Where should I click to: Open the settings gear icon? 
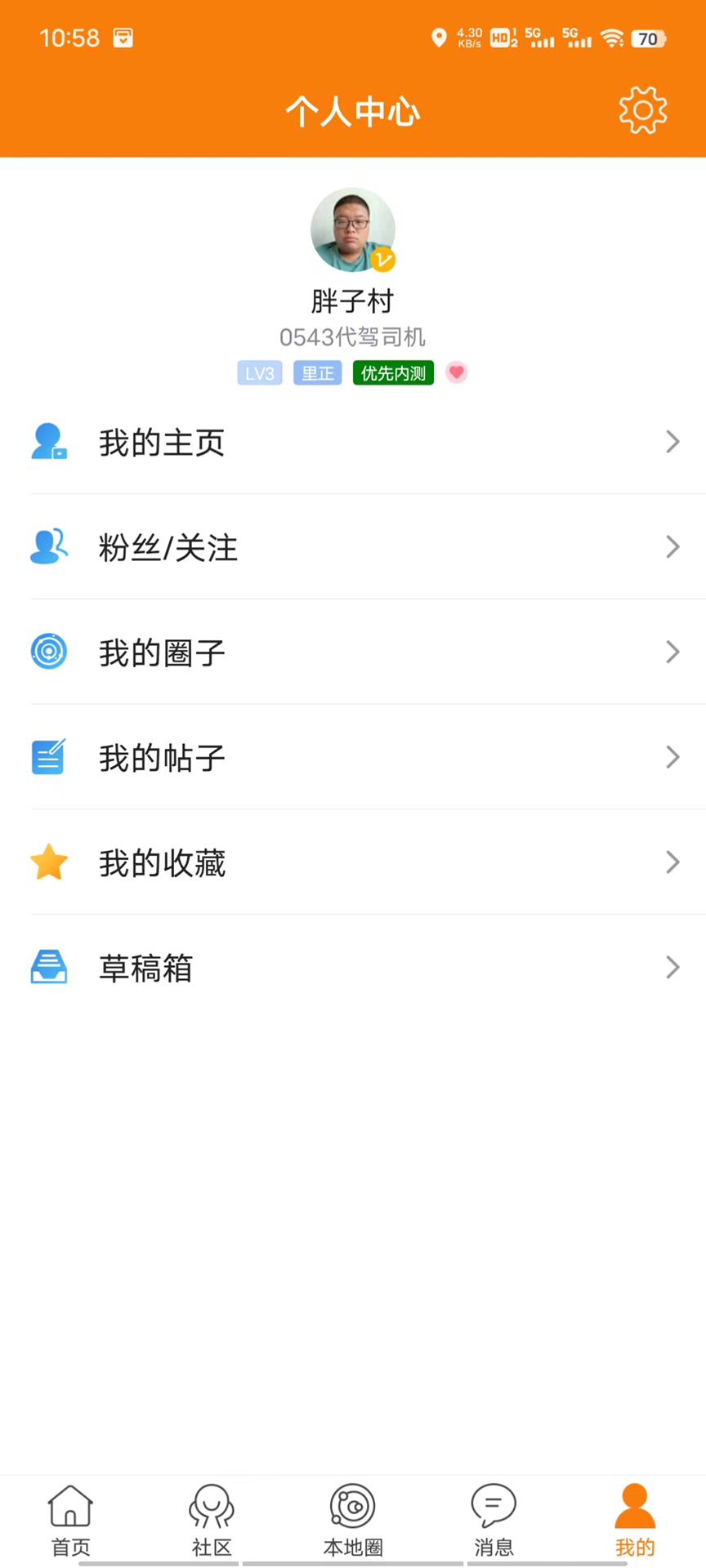tap(643, 110)
